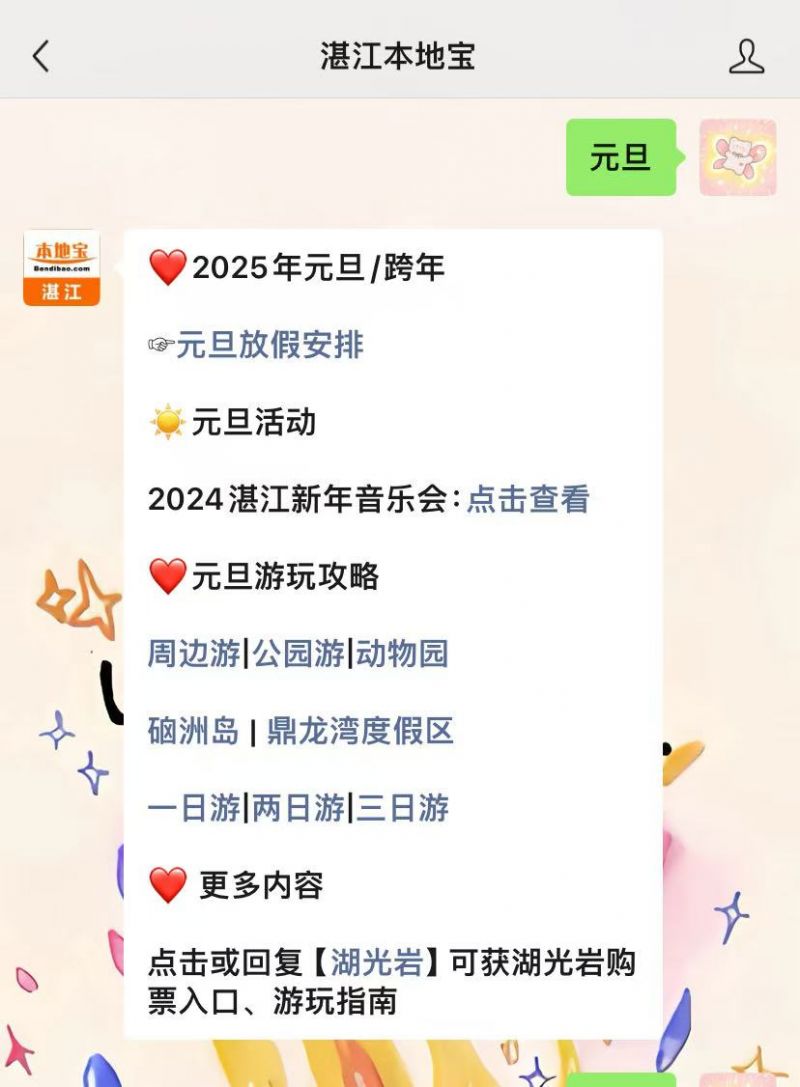The height and width of the screenshot is (1087, 800).
Task: Open the 公园游 link
Action: pyautogui.click(x=298, y=654)
